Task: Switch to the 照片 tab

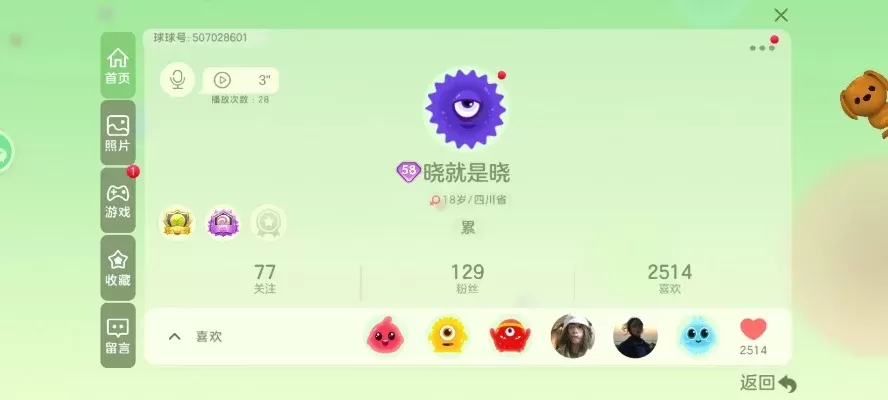Action: [x=118, y=134]
